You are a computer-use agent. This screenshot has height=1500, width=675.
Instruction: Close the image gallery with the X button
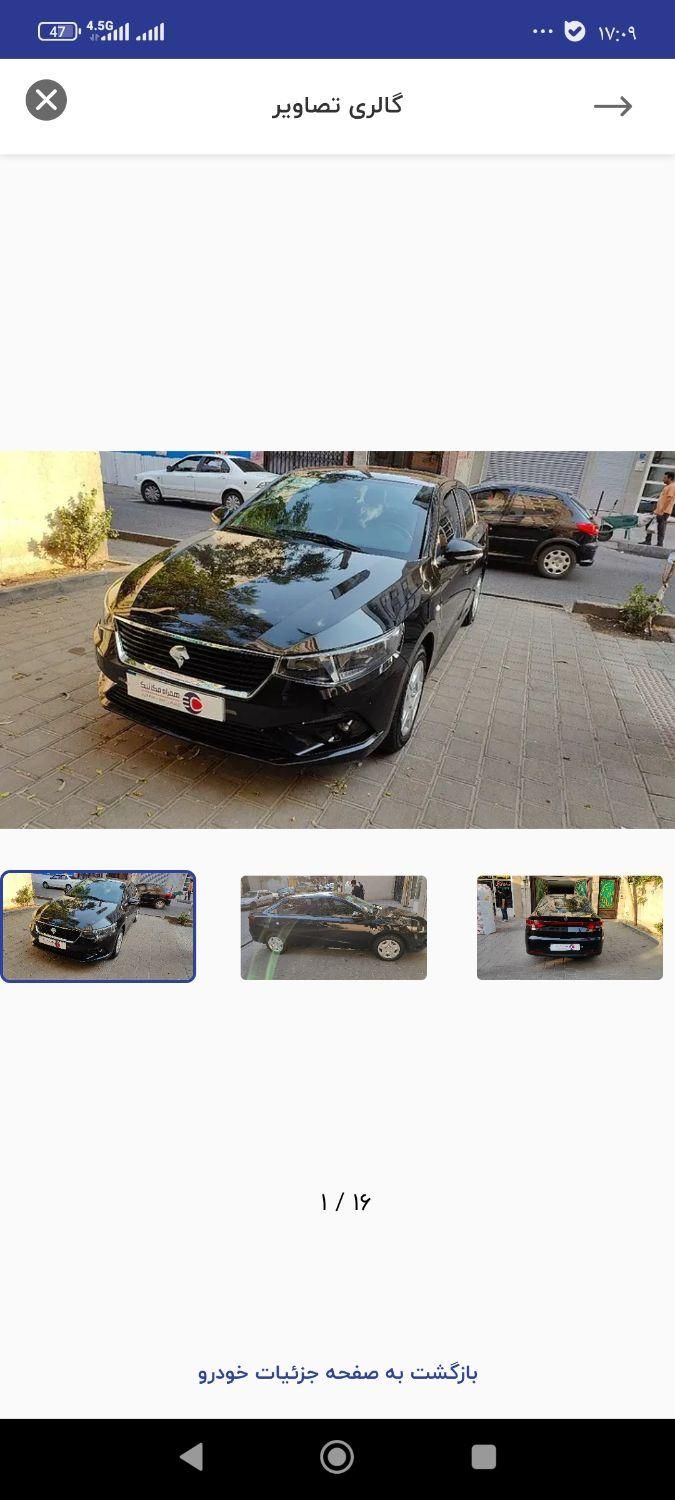[46, 100]
